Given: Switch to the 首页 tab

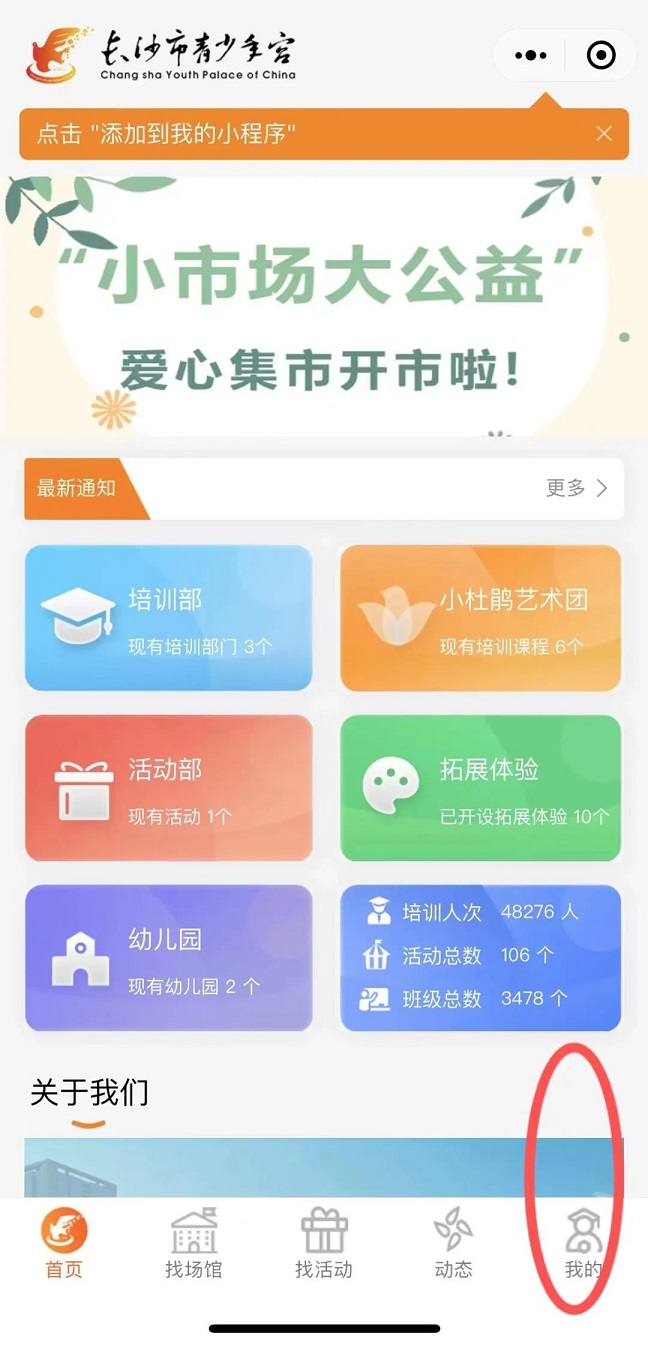Looking at the screenshot, I should click(64, 1244).
